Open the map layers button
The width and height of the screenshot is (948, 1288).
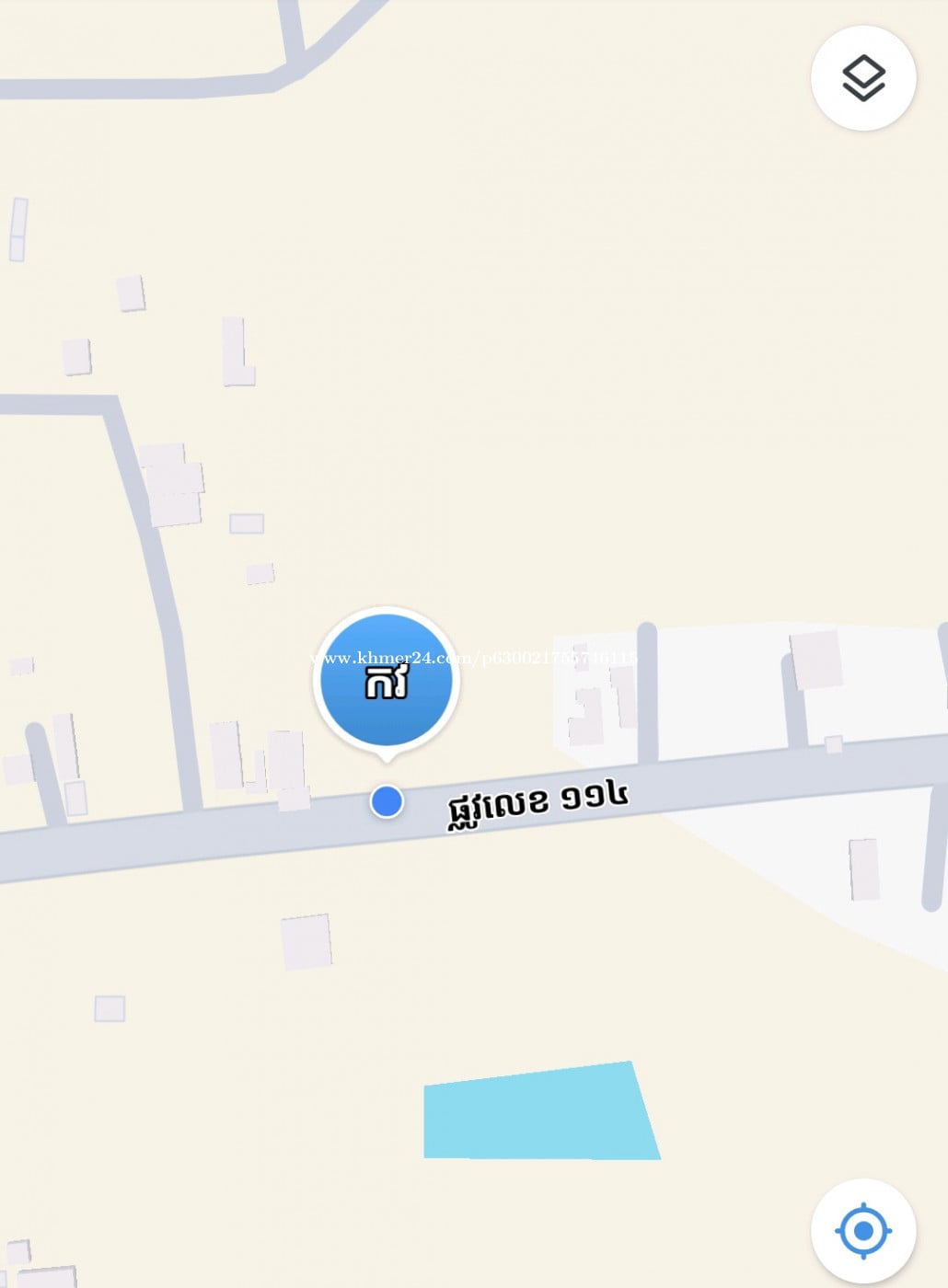862,78
